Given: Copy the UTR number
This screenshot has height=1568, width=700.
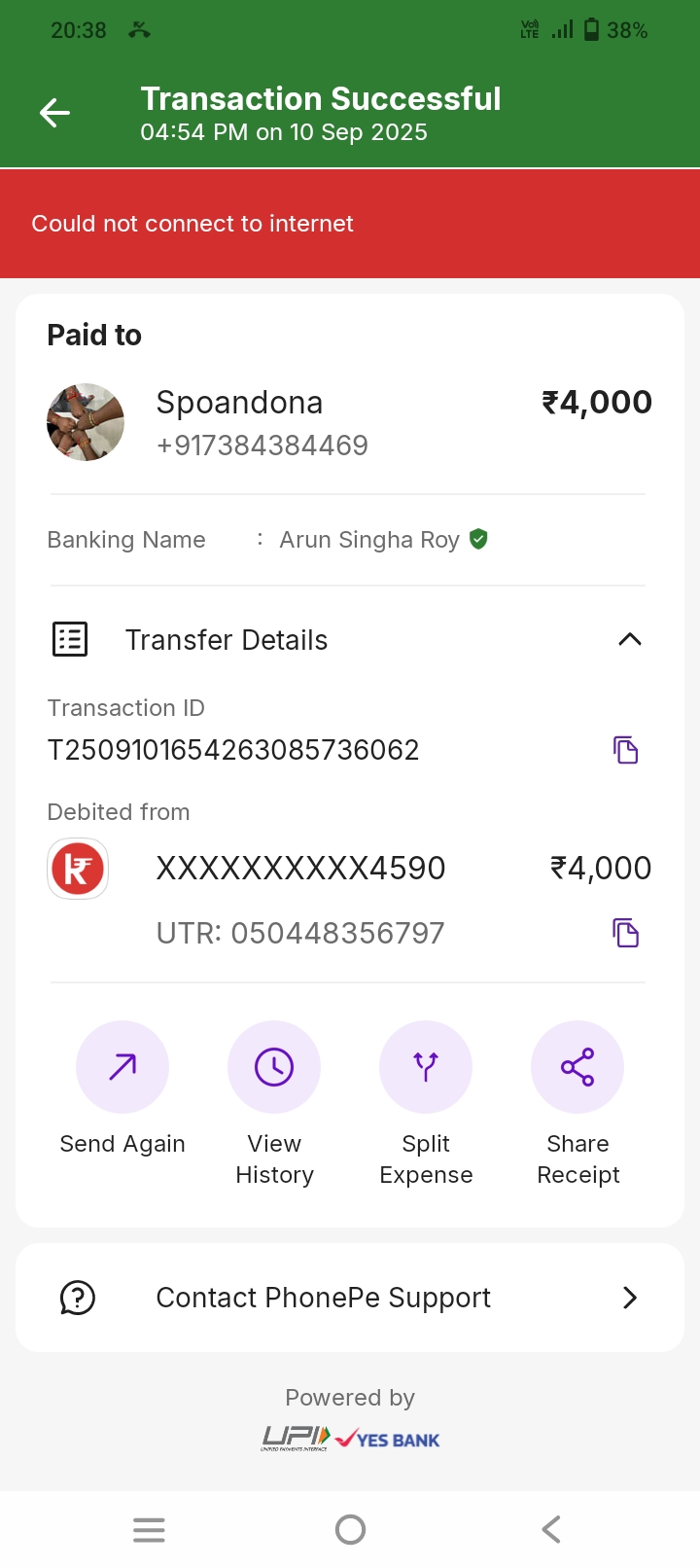Looking at the screenshot, I should (625, 933).
